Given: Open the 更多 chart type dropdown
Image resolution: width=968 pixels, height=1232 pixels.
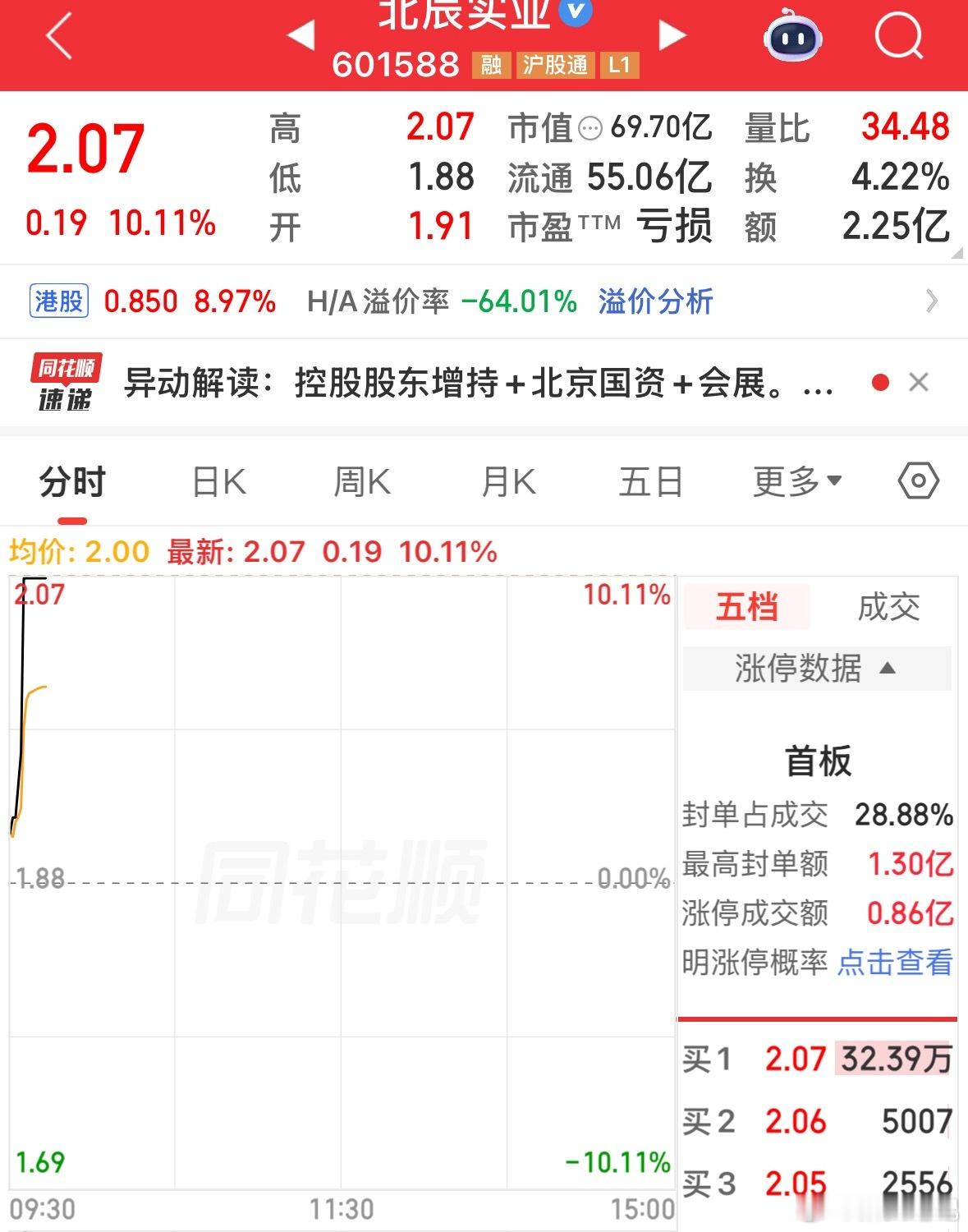Looking at the screenshot, I should 793,482.
